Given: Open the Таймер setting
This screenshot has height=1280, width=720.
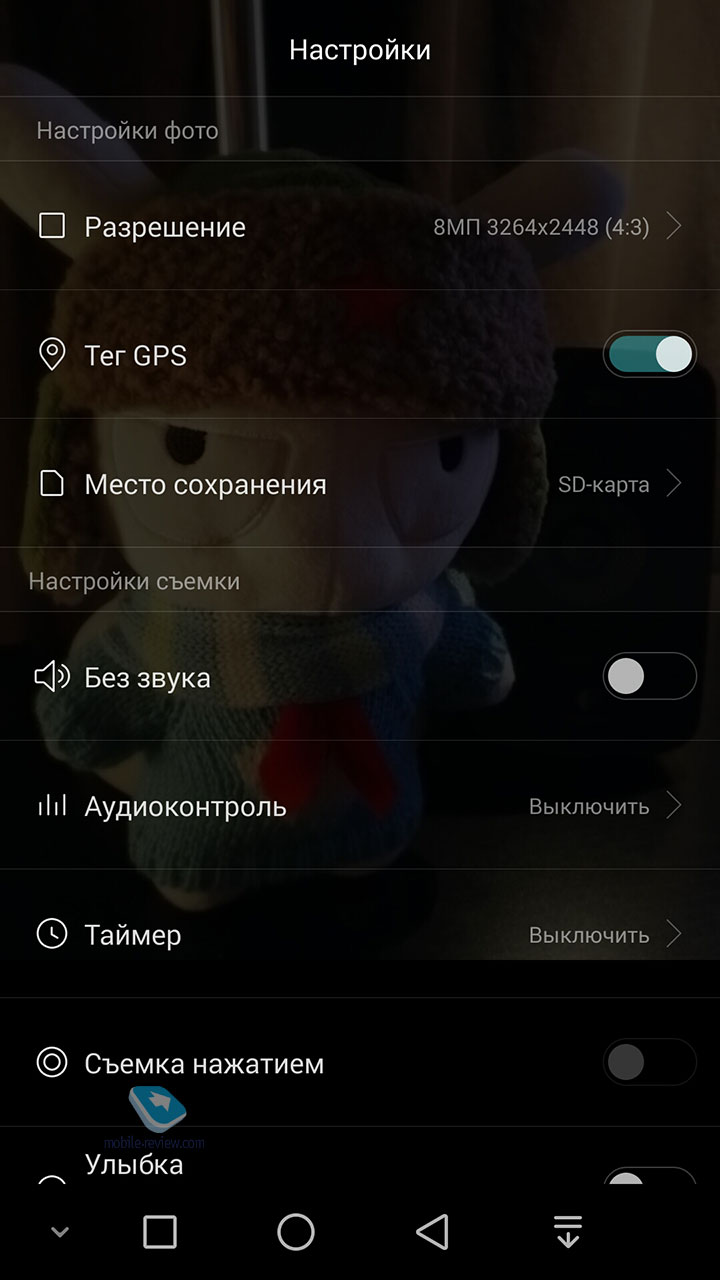Looking at the screenshot, I should point(360,935).
